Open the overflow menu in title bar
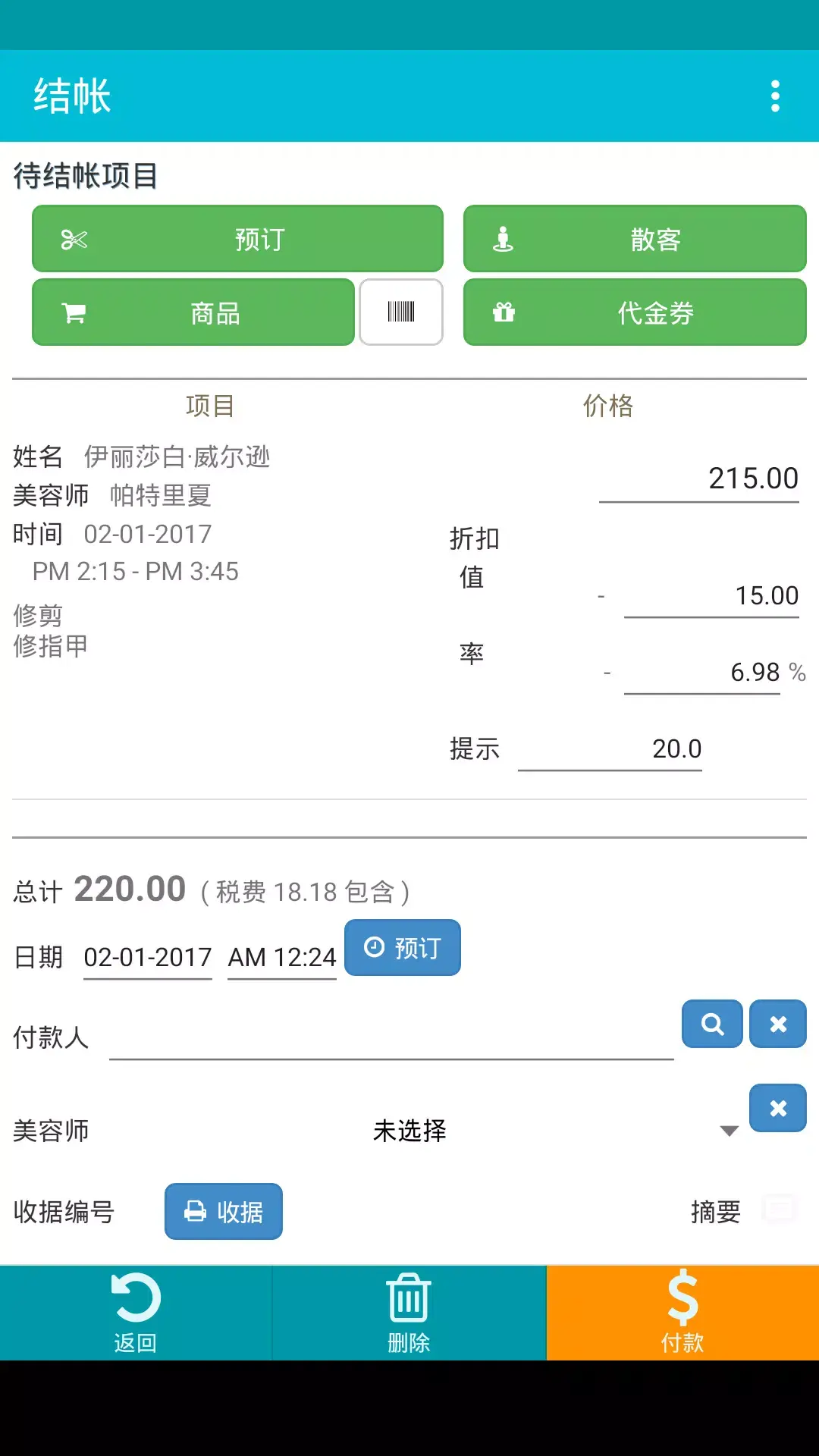The width and height of the screenshot is (819, 1456). click(x=775, y=94)
